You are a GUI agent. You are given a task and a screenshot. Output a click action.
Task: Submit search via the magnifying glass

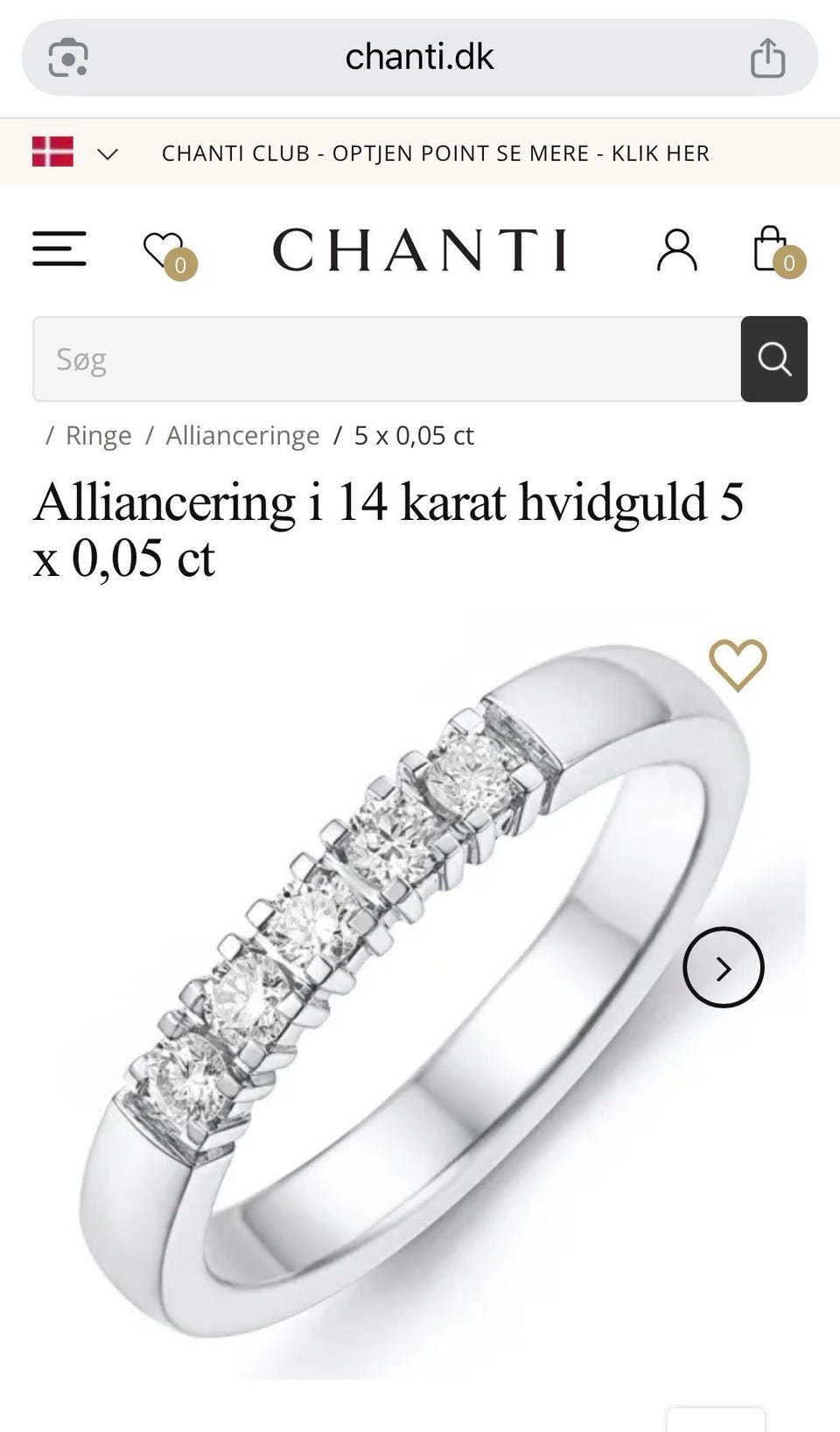773,359
